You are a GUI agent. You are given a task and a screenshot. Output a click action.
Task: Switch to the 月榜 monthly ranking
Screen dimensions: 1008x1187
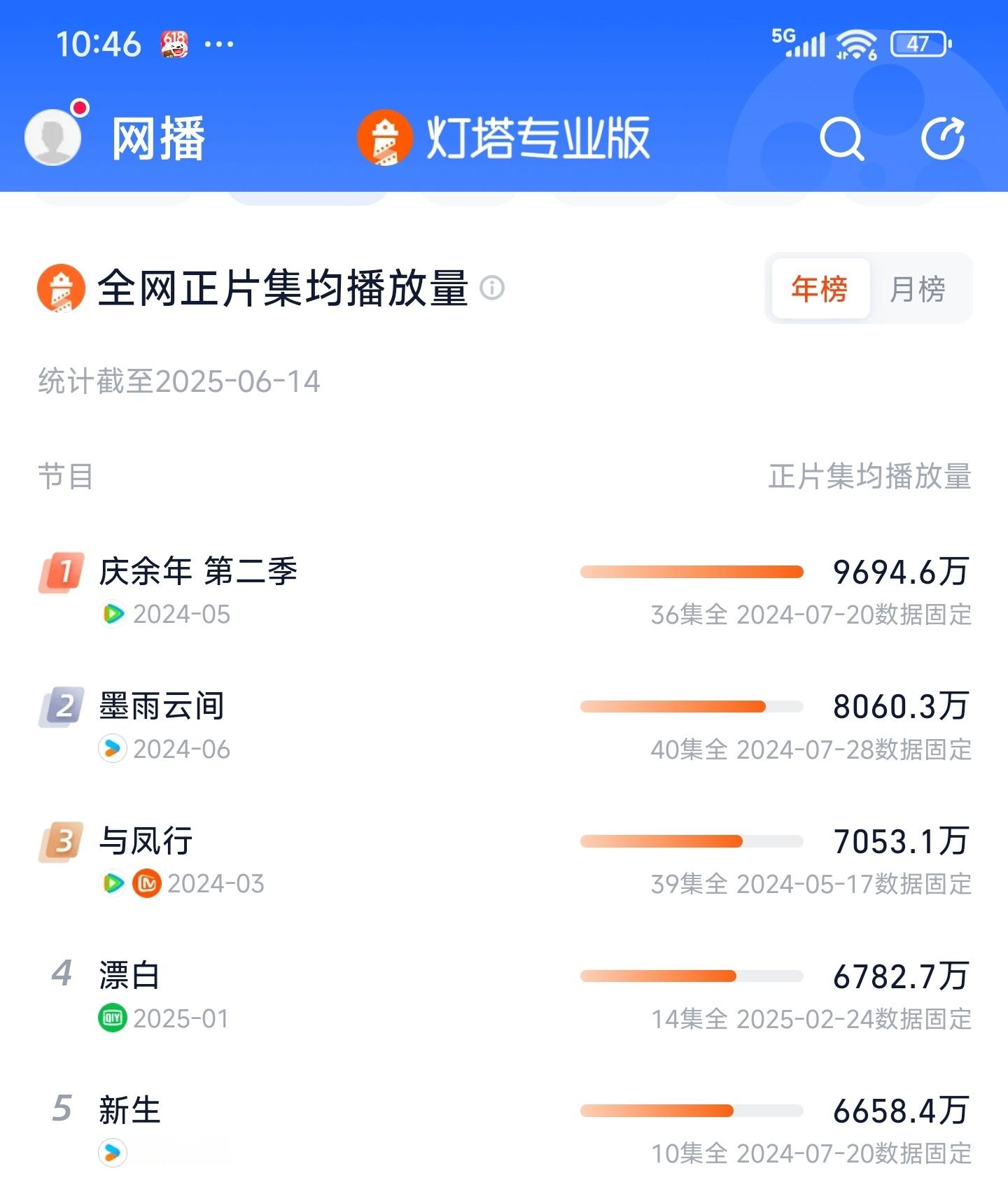[917, 288]
